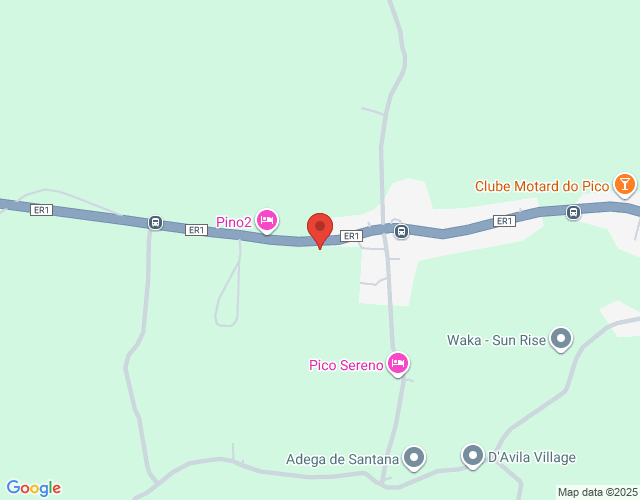The image size is (640, 500).
Task: Open the D'Avila Village marker
Action: 473,456
